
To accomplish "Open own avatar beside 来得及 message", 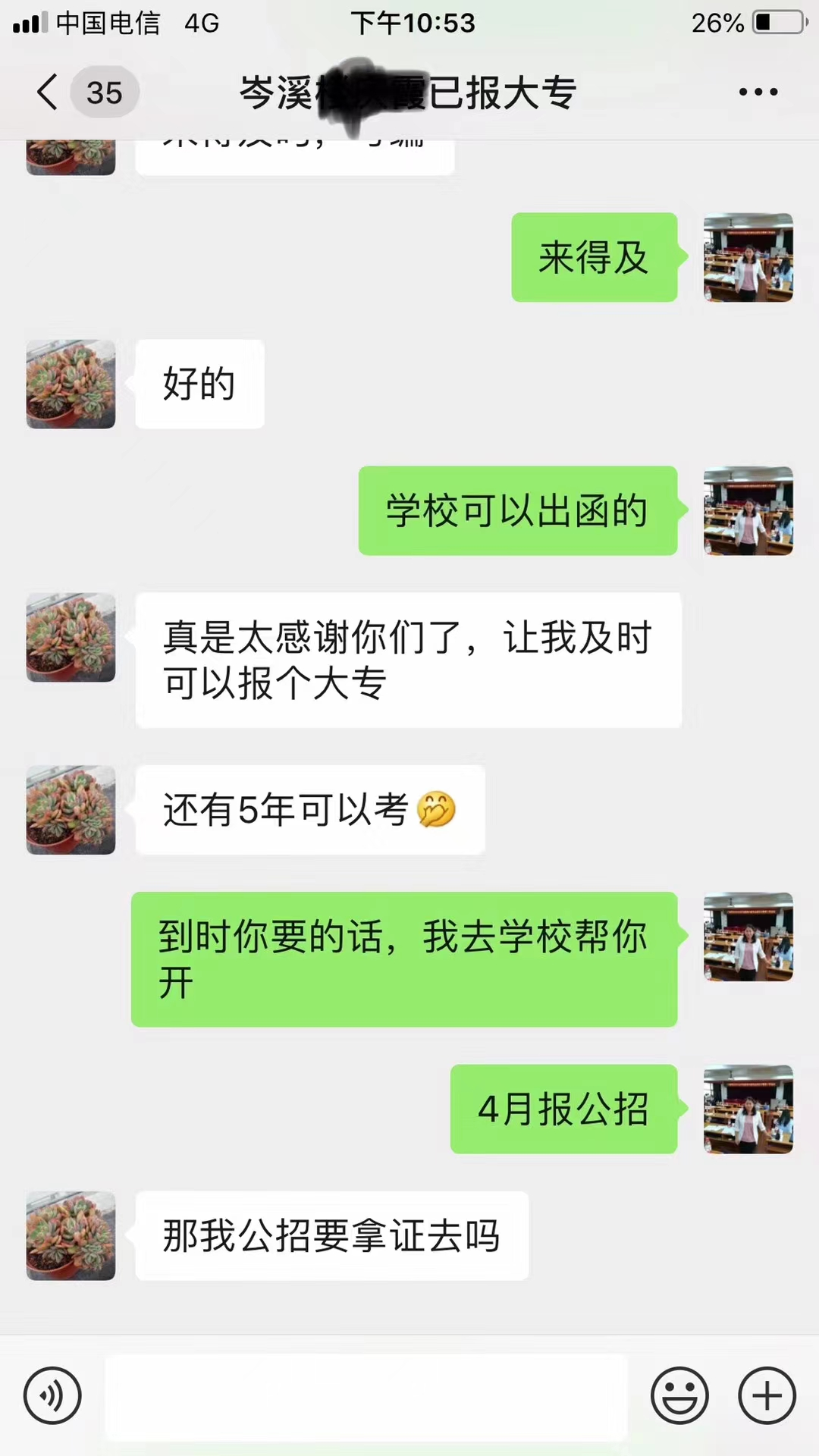I will pos(748,258).
